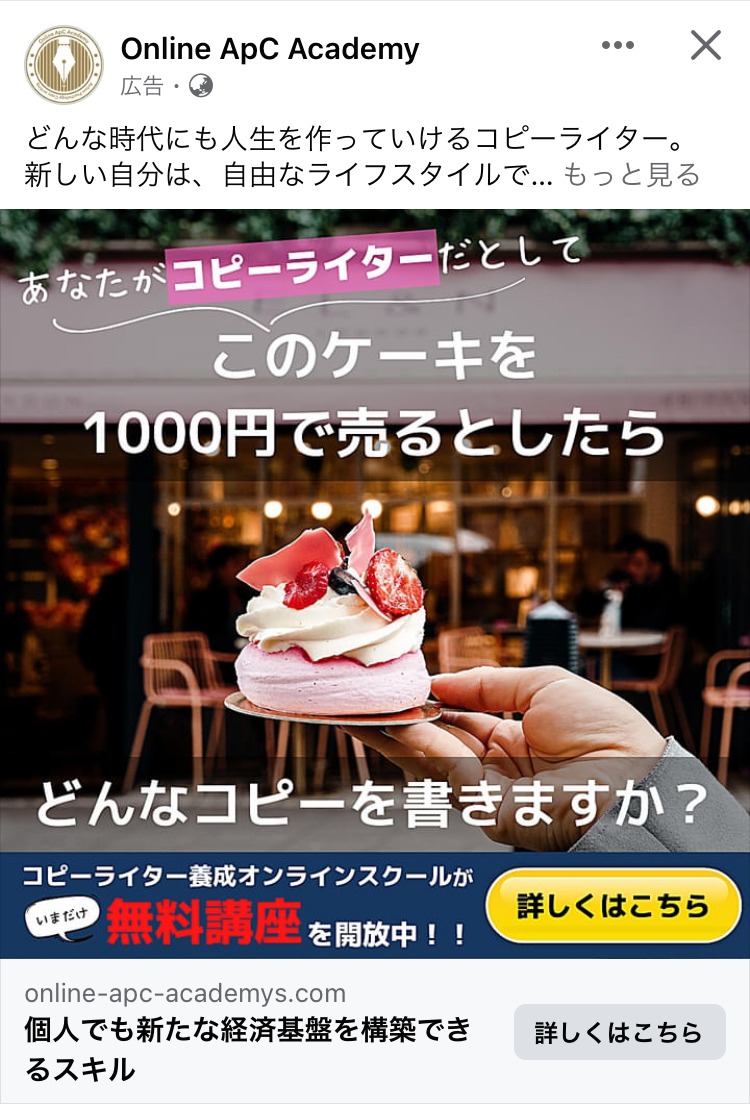Open the three-dot menu on the ad
This screenshot has height=1120, width=750.
[618, 46]
